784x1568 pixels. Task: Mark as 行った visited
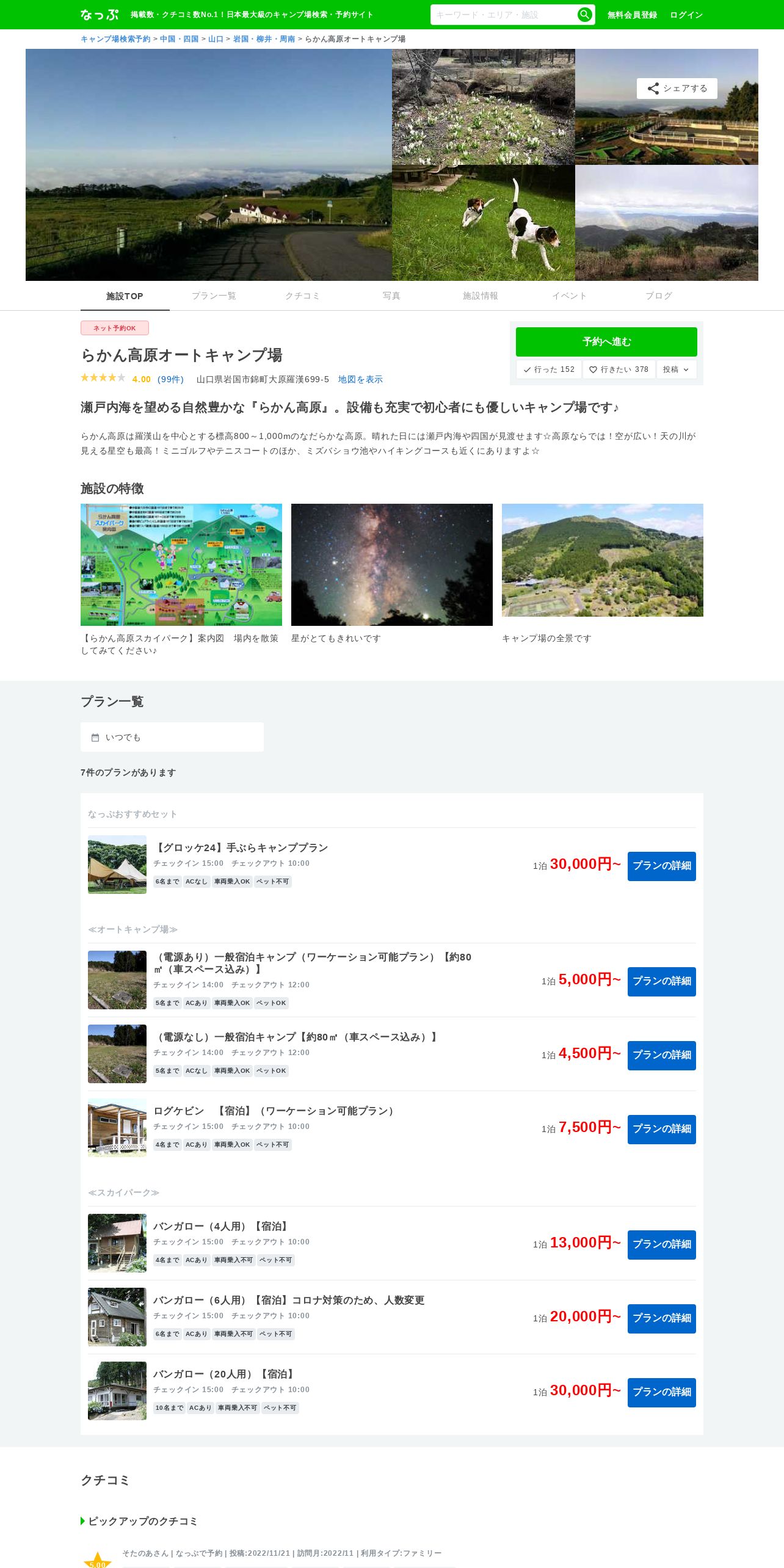click(x=549, y=369)
